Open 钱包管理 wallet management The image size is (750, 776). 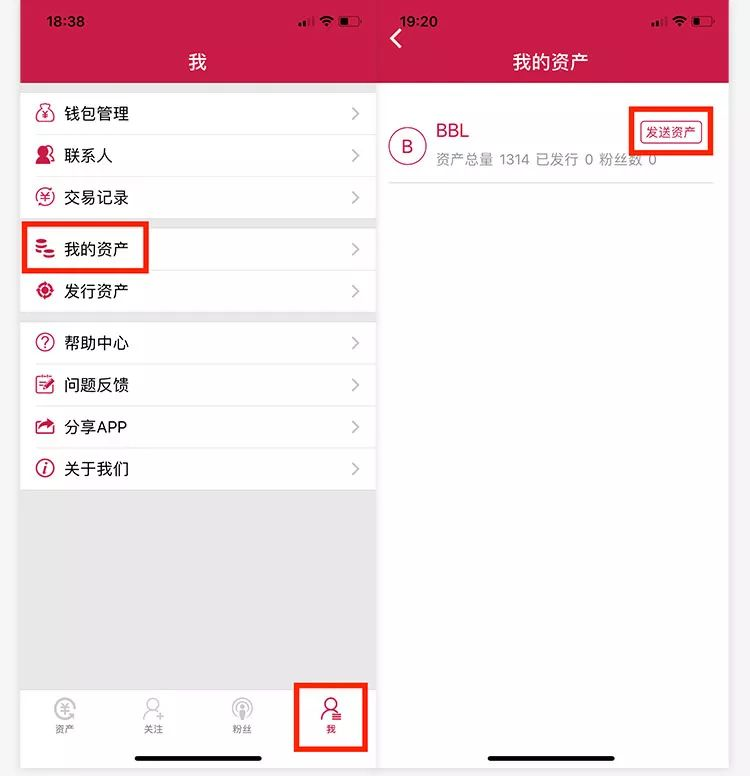197,114
